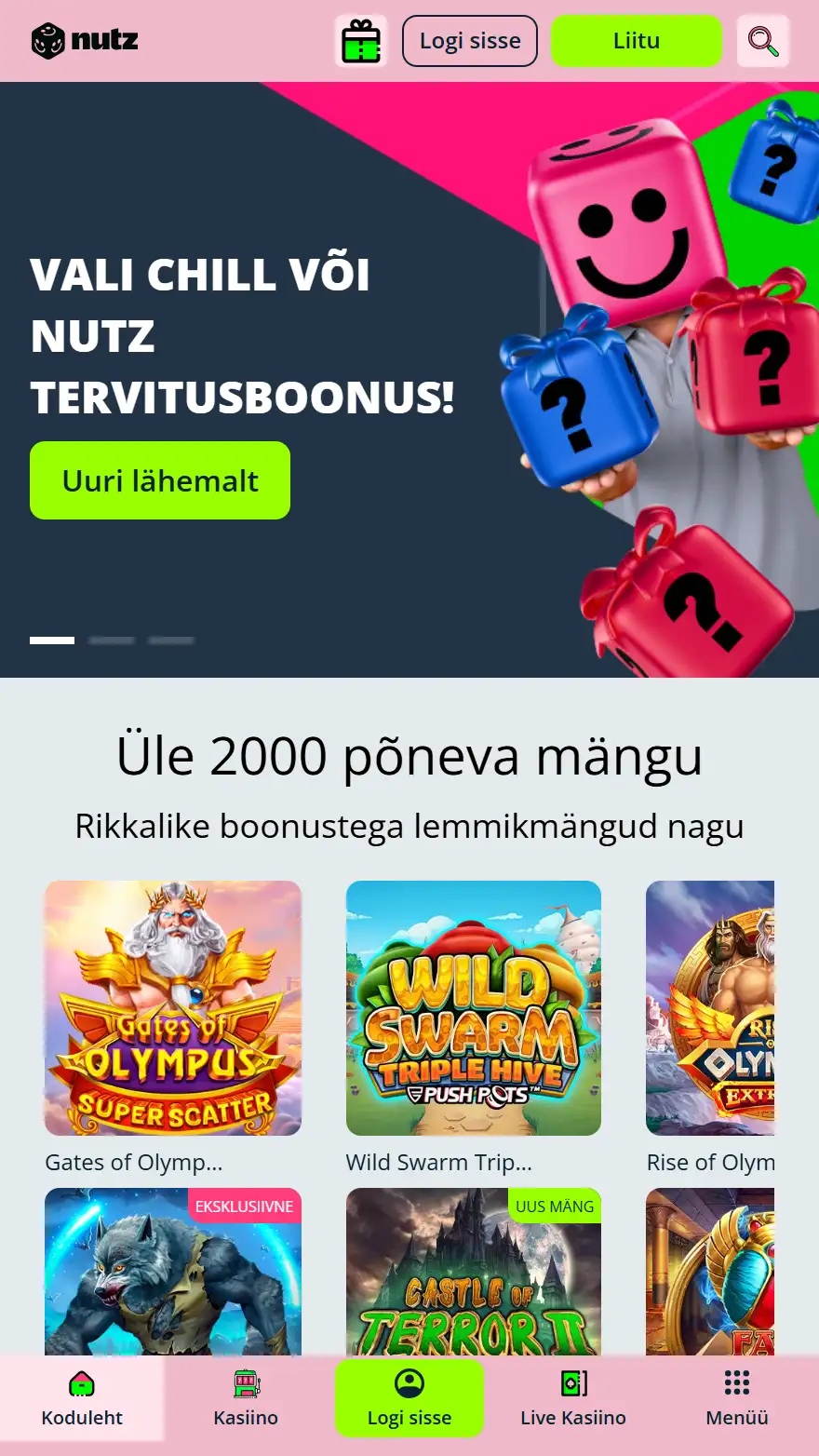Open the exclusive werewolf game tile
This screenshot has width=819, height=1456.
coord(173,1272)
